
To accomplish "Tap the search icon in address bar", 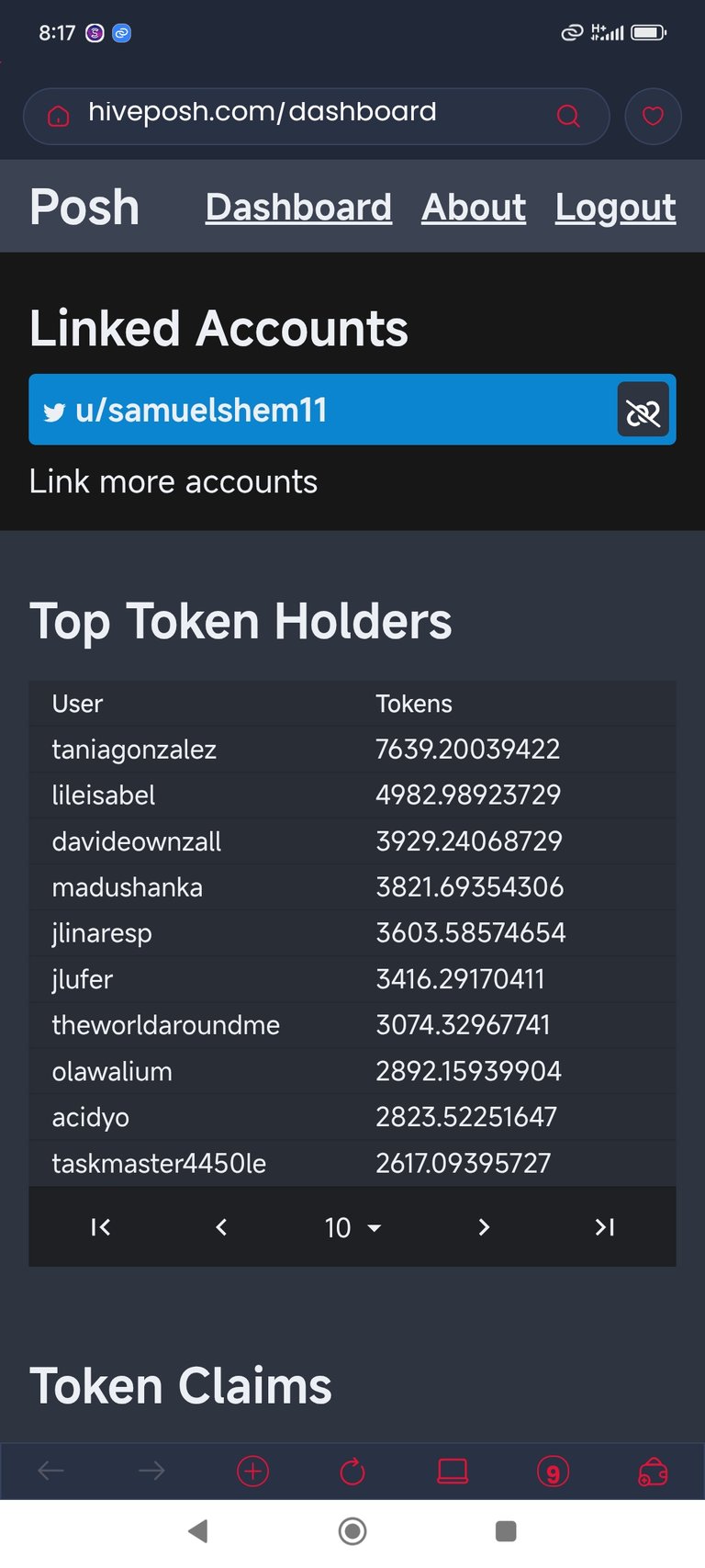I will tap(568, 116).
